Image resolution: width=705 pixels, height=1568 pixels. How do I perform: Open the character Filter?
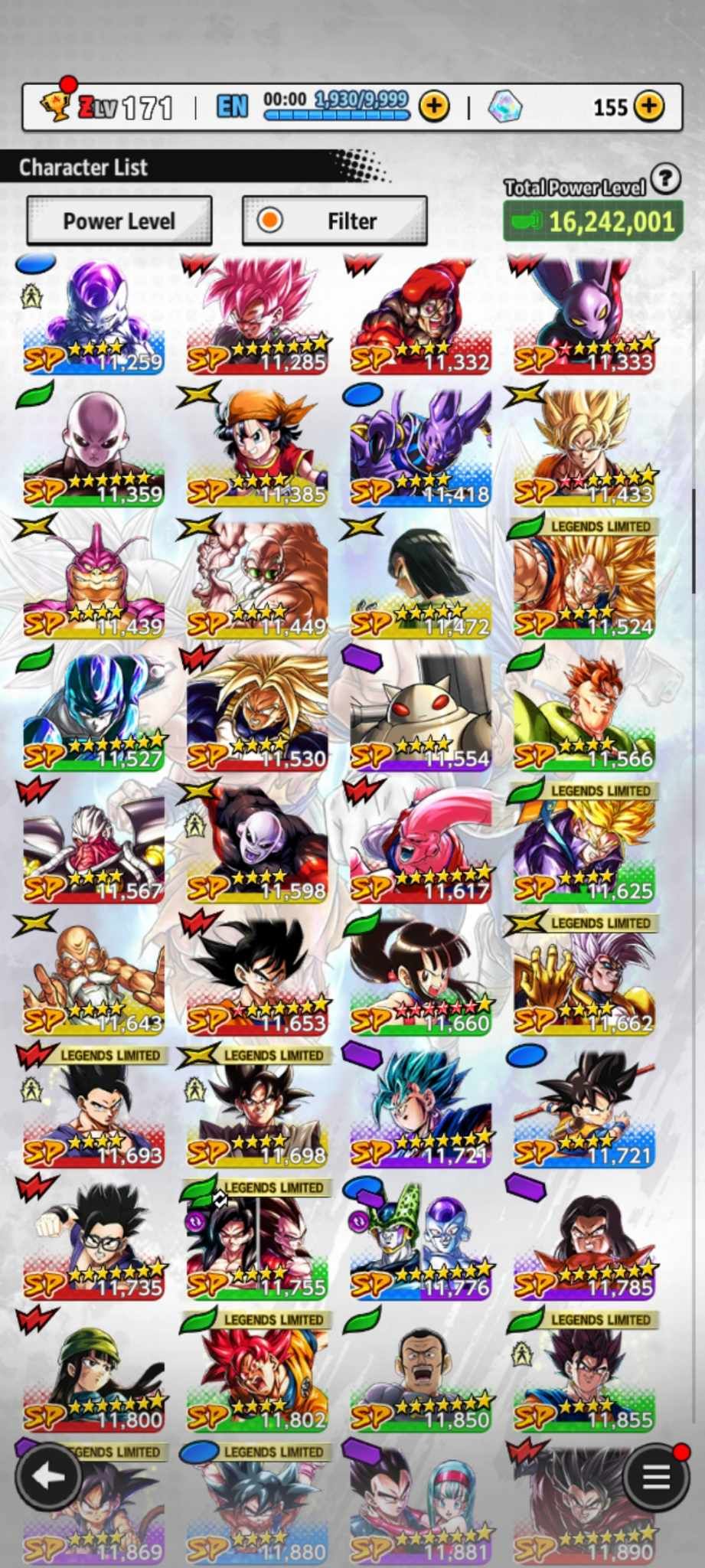[x=335, y=221]
